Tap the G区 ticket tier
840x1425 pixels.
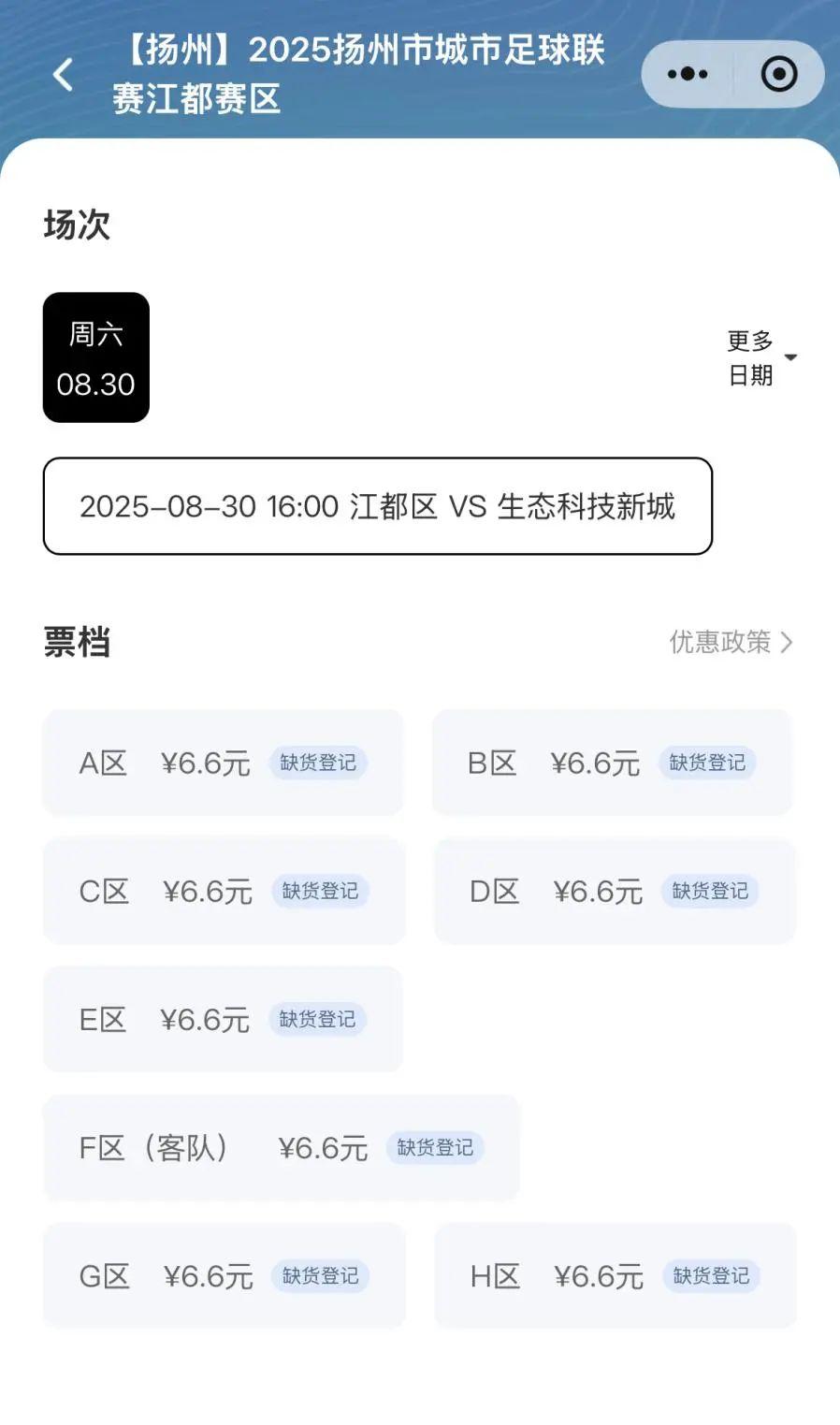[x=224, y=1275]
